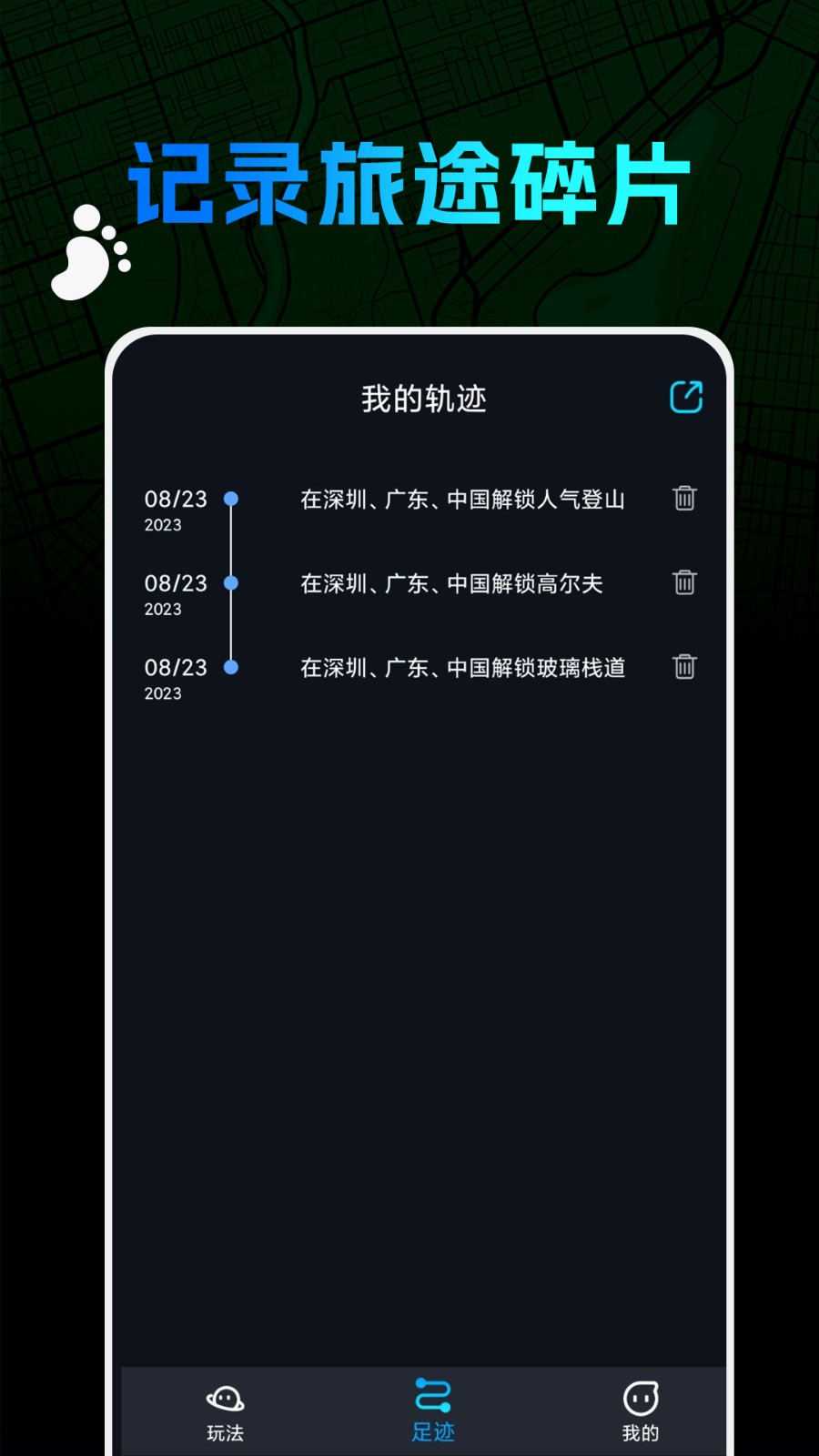Open the share/export icon beside 我的轨迹 title
The image size is (819, 1456).
[x=686, y=397]
